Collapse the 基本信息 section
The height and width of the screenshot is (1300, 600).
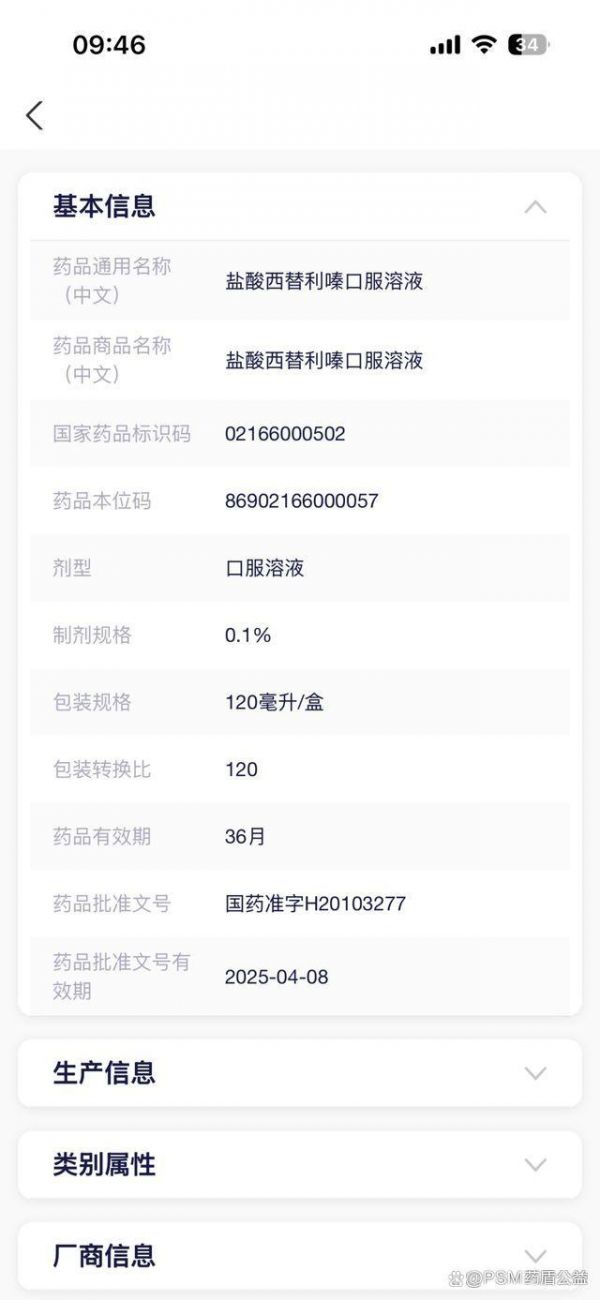point(535,207)
